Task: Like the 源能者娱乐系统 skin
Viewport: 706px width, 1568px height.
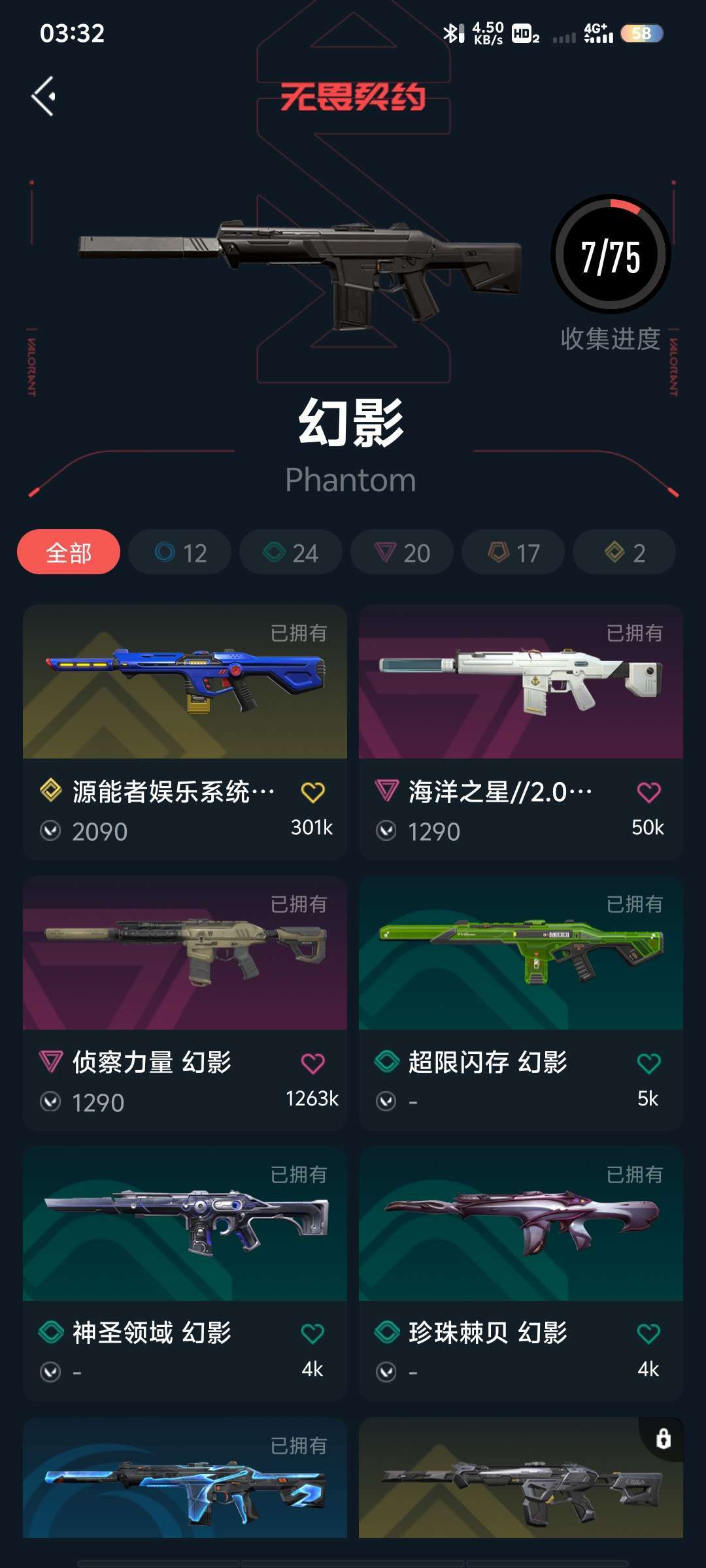Action: pyautogui.click(x=312, y=792)
